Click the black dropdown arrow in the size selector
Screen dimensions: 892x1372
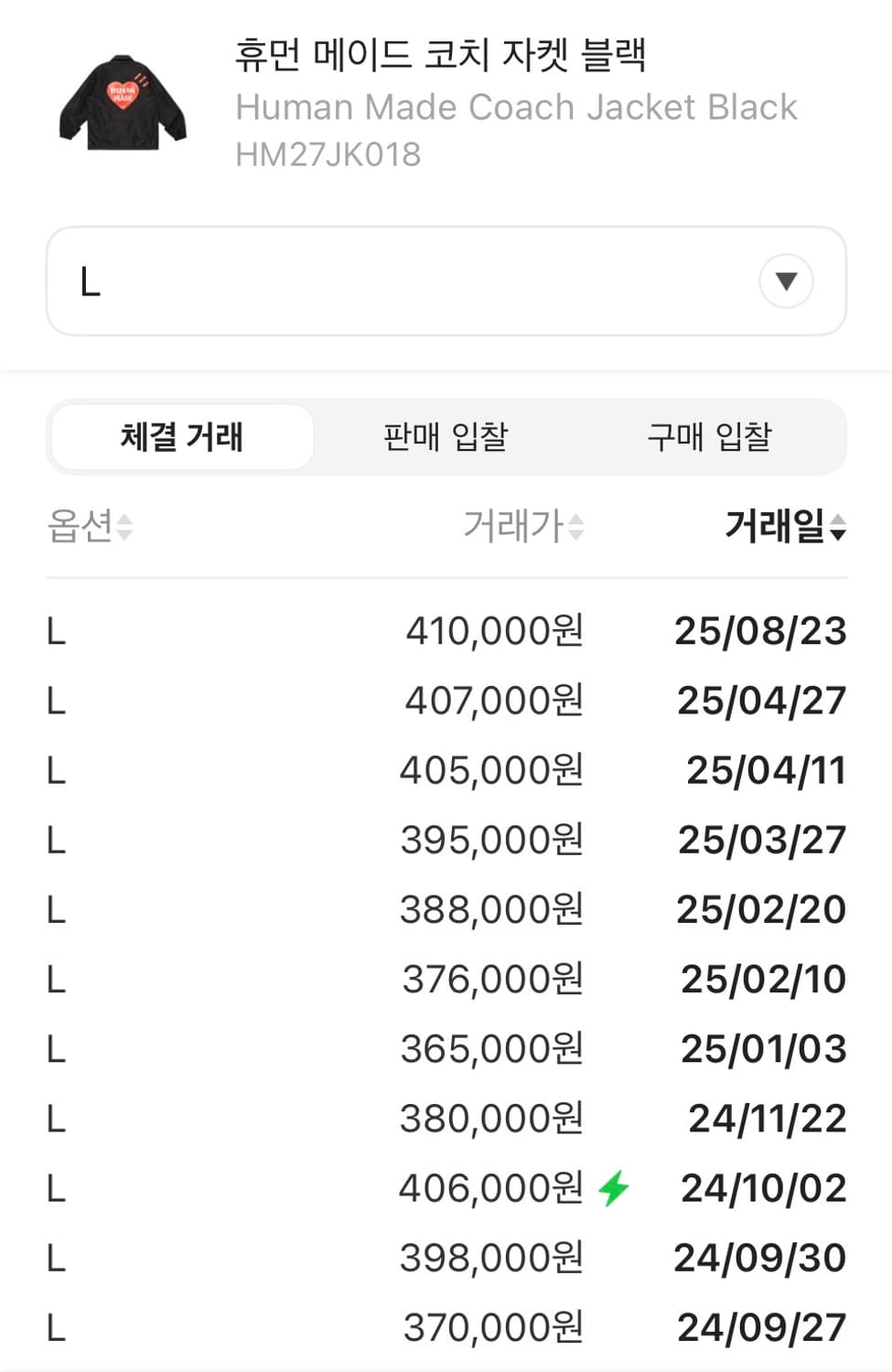(785, 281)
